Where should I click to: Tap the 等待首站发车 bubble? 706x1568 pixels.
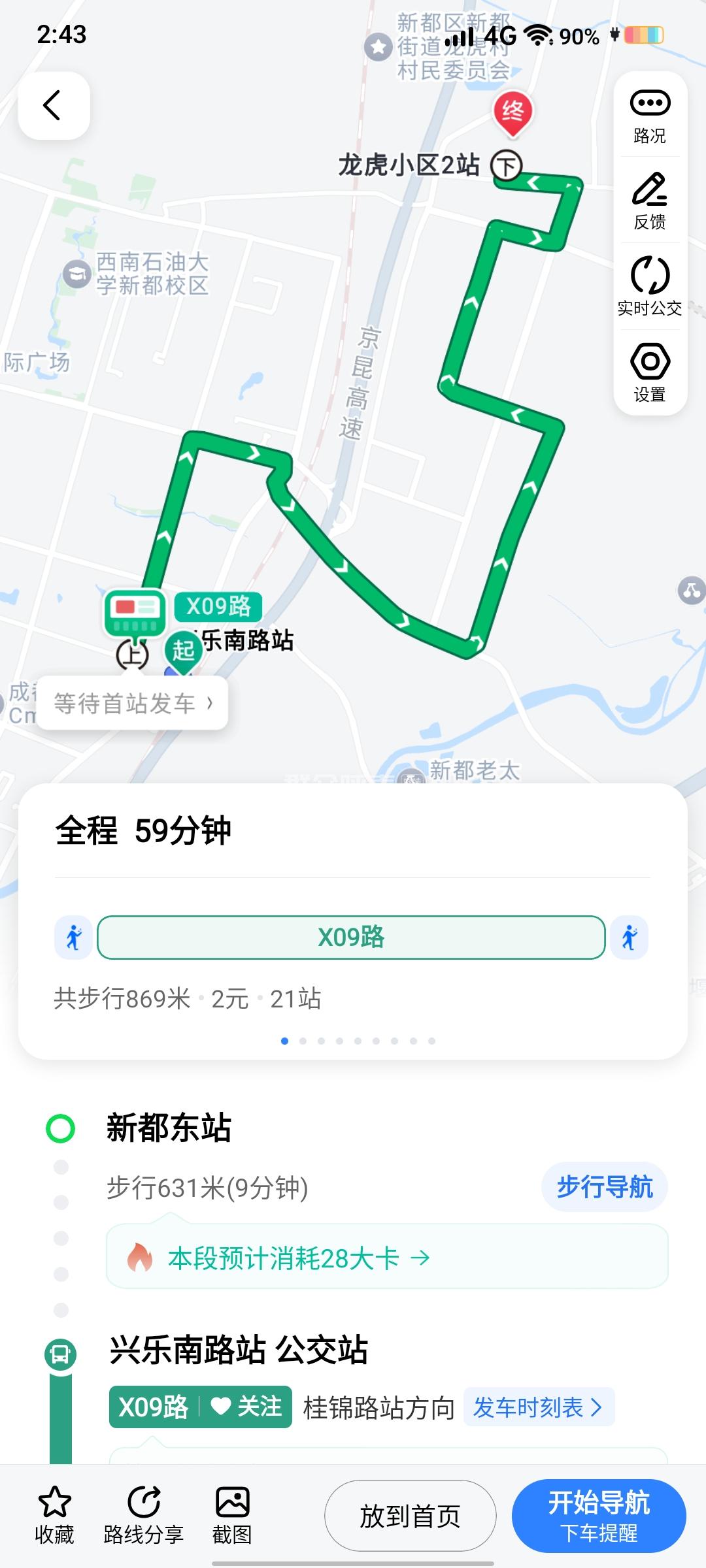(133, 704)
